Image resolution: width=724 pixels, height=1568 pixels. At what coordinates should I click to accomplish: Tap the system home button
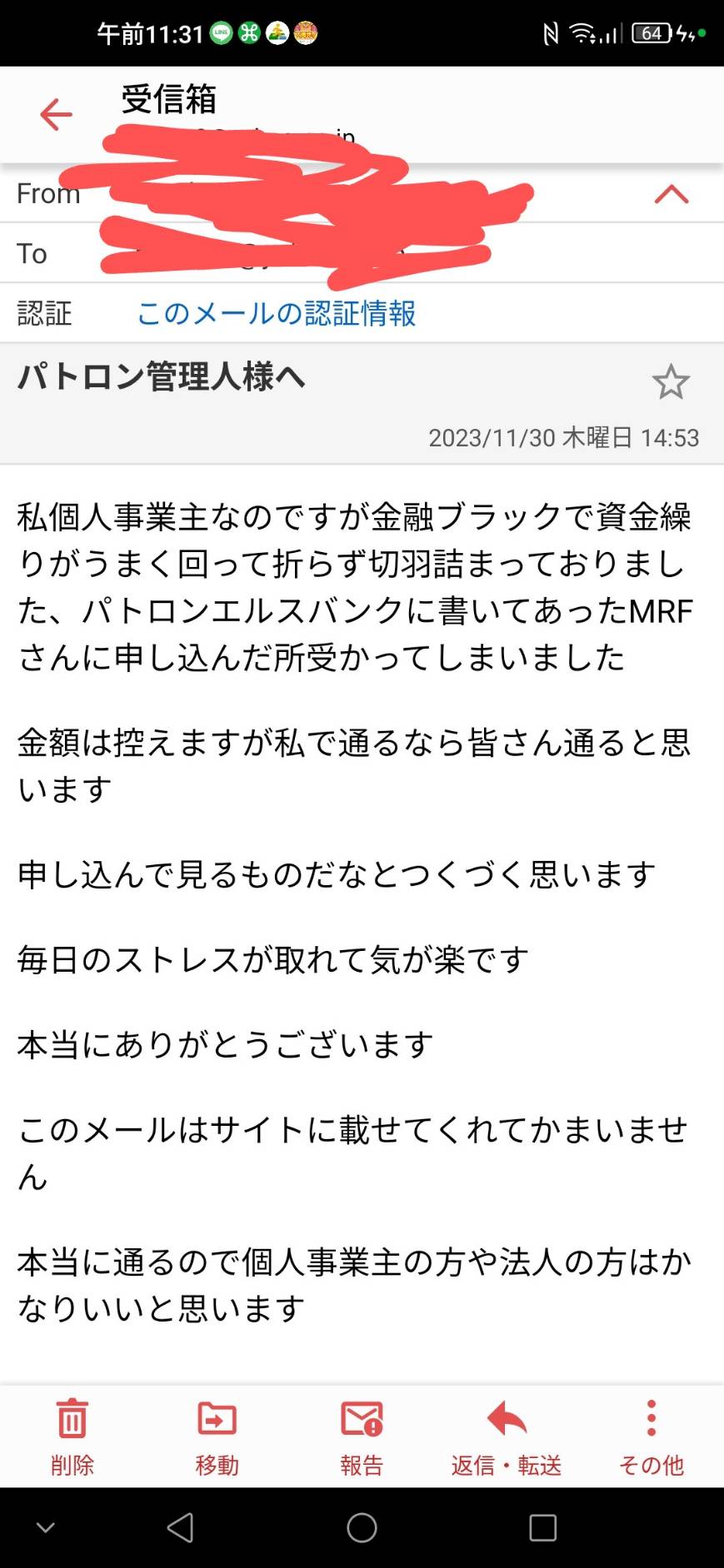pos(362,1528)
